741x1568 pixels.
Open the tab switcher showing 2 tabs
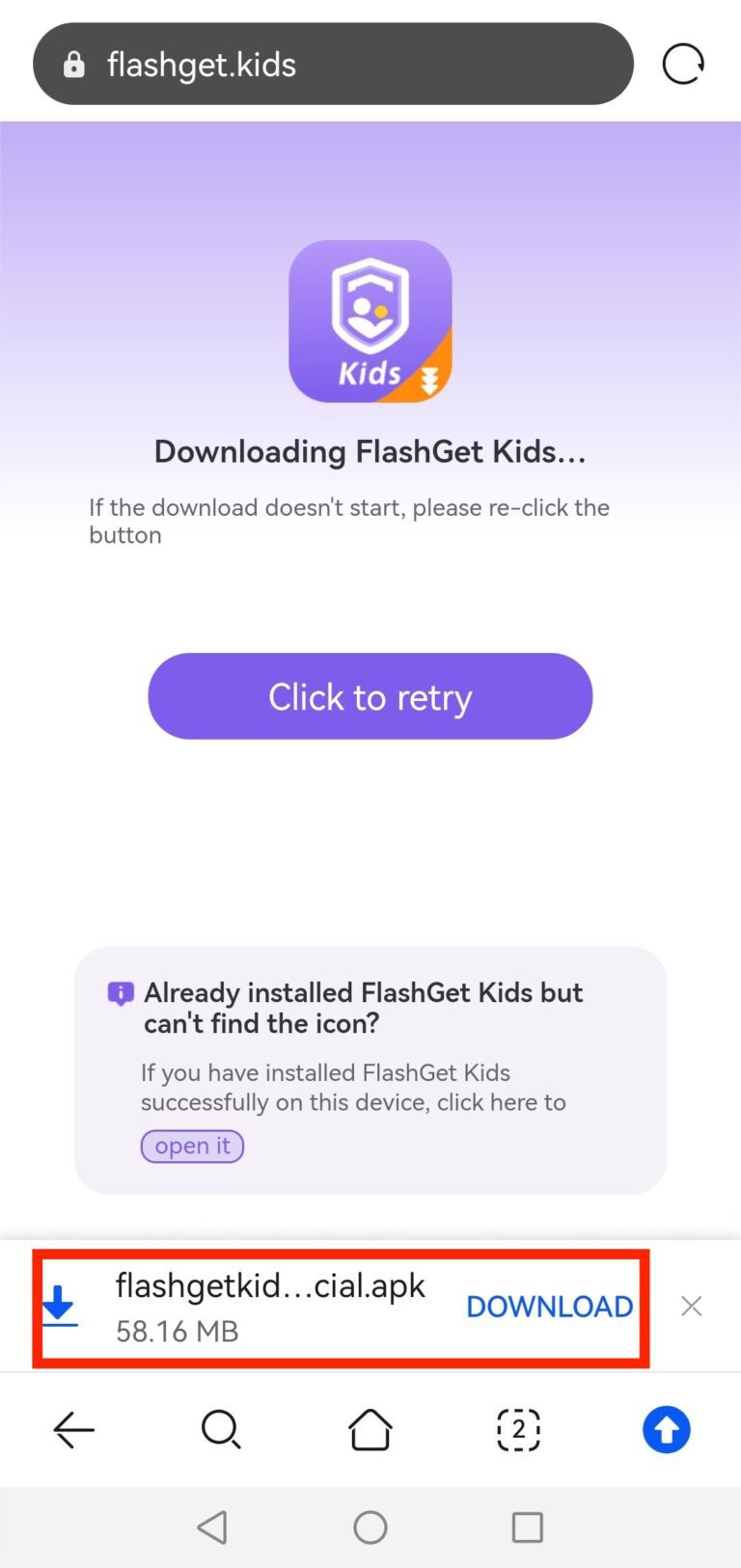click(517, 1430)
